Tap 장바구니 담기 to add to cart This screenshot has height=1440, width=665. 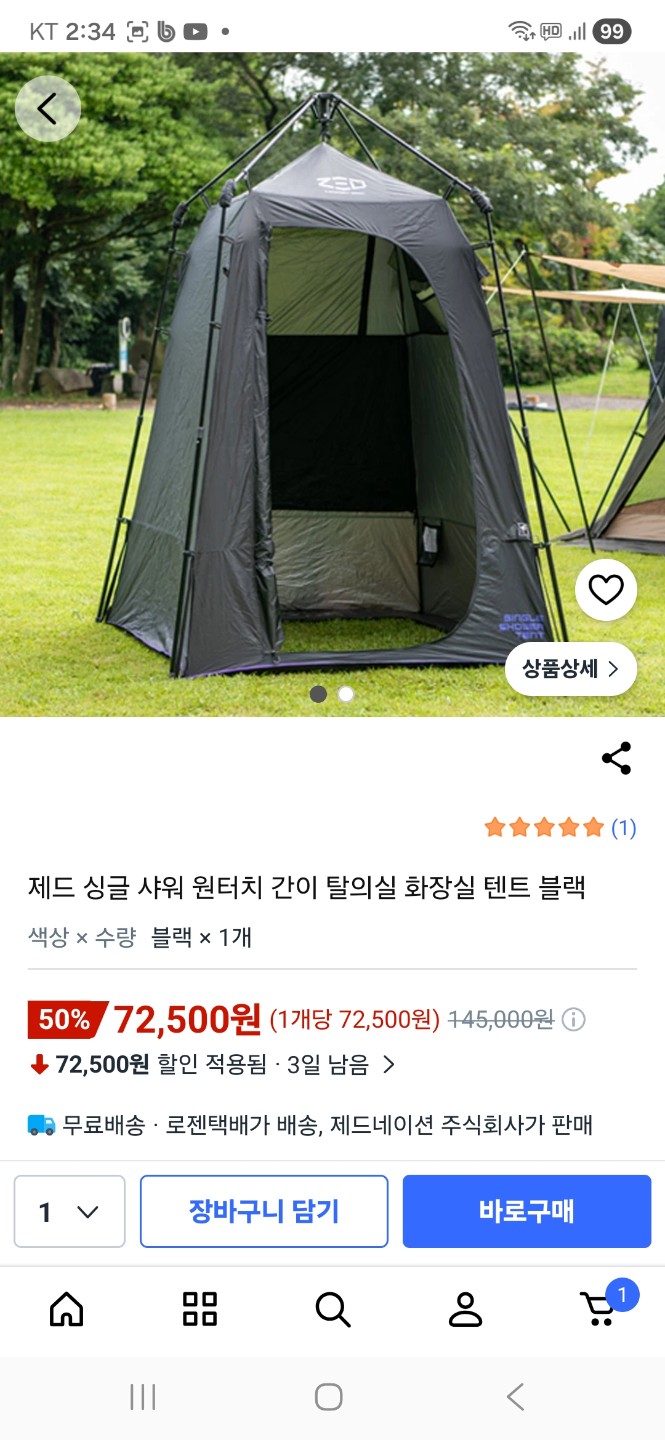264,1212
